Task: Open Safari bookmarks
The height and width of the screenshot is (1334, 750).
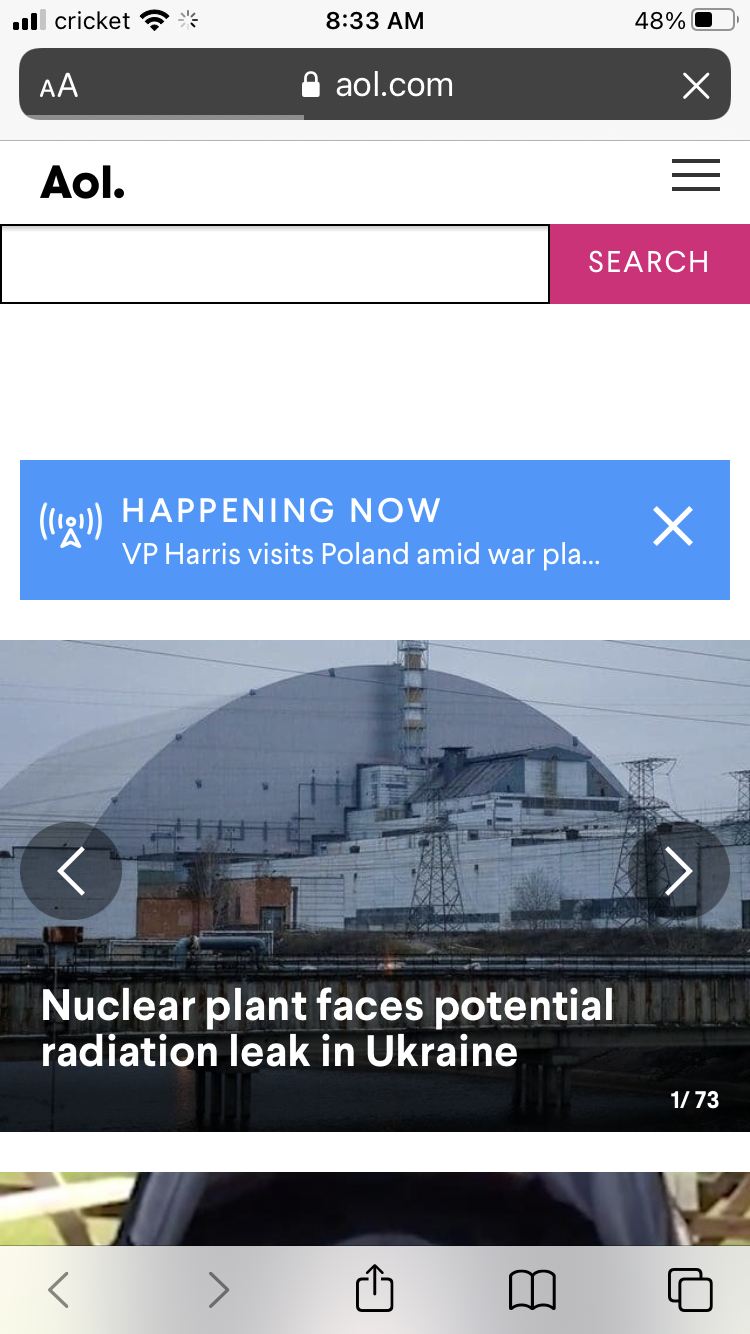Action: pyautogui.click(x=532, y=1290)
